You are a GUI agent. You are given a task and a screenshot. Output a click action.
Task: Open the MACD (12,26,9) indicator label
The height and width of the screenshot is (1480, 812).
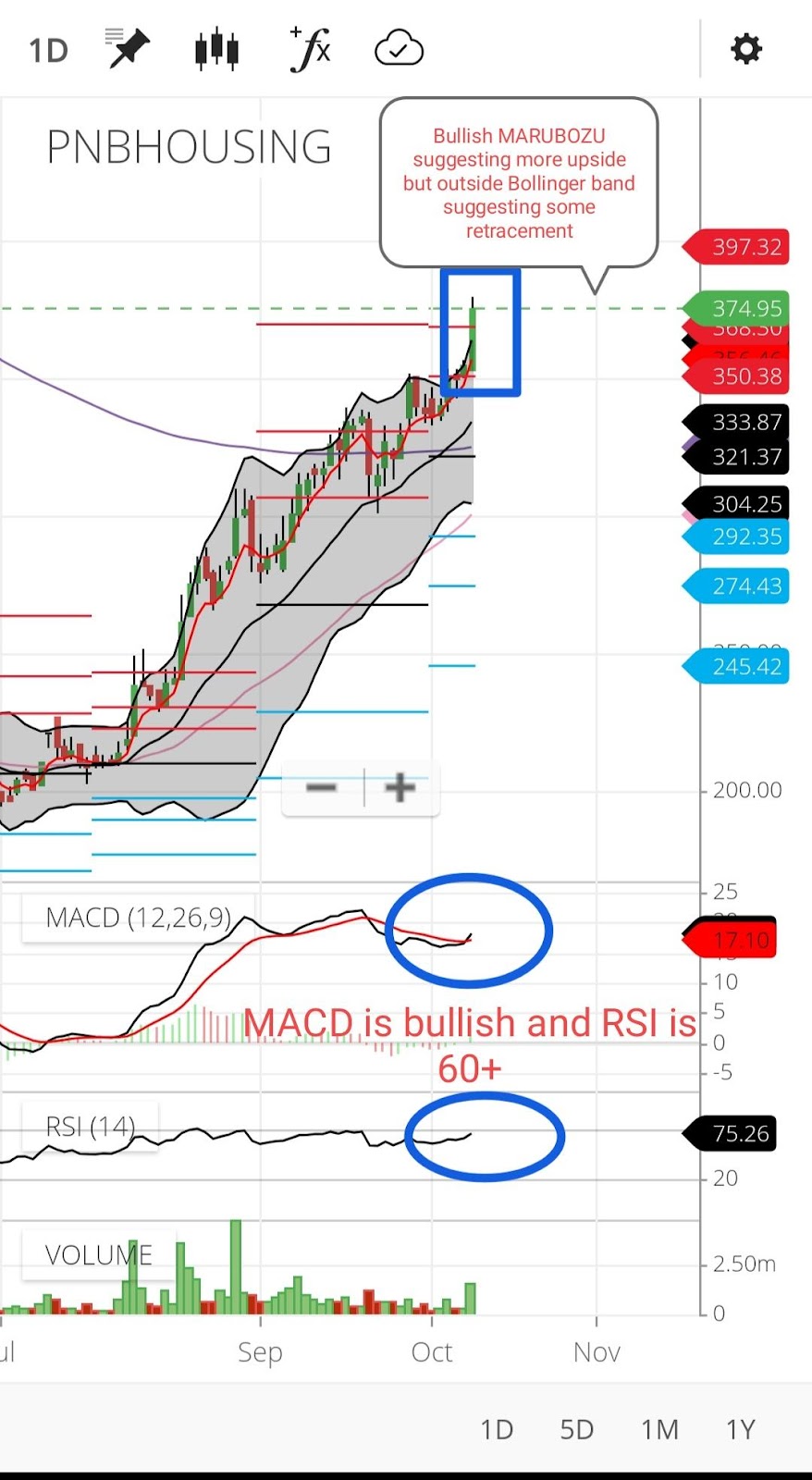pos(139,918)
